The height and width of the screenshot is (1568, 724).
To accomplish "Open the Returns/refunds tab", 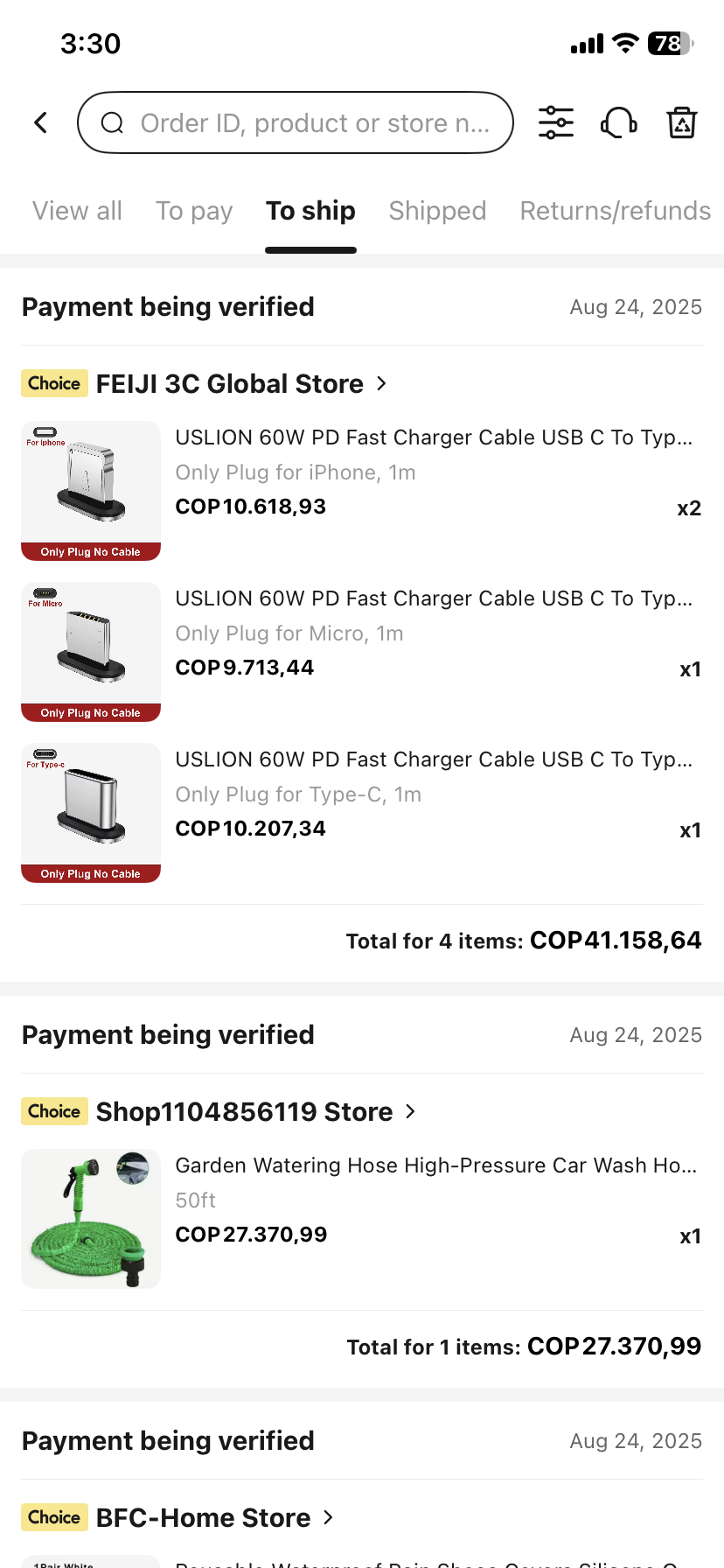I will pos(615,211).
